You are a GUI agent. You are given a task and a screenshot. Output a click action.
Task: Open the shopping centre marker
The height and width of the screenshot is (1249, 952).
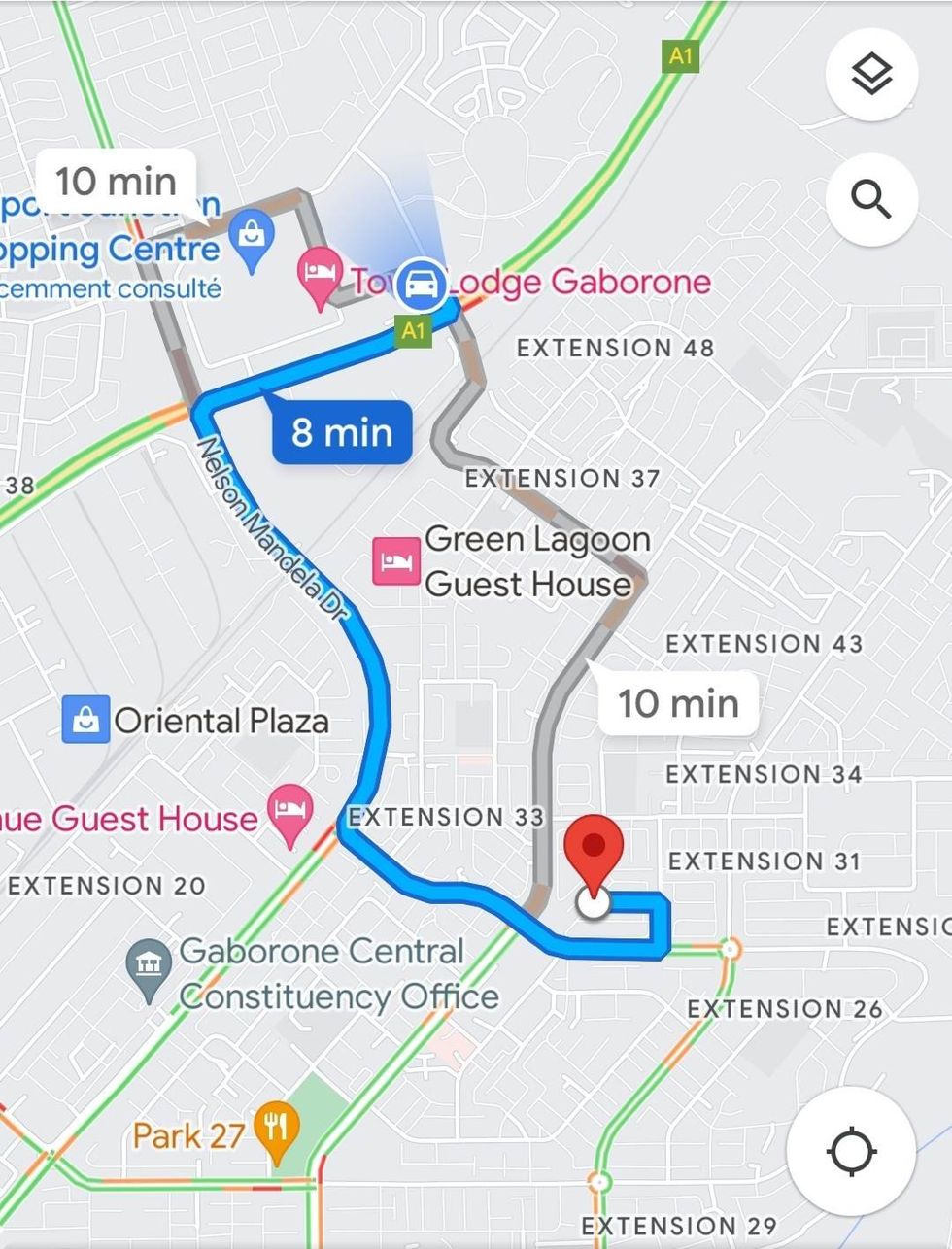[253, 241]
